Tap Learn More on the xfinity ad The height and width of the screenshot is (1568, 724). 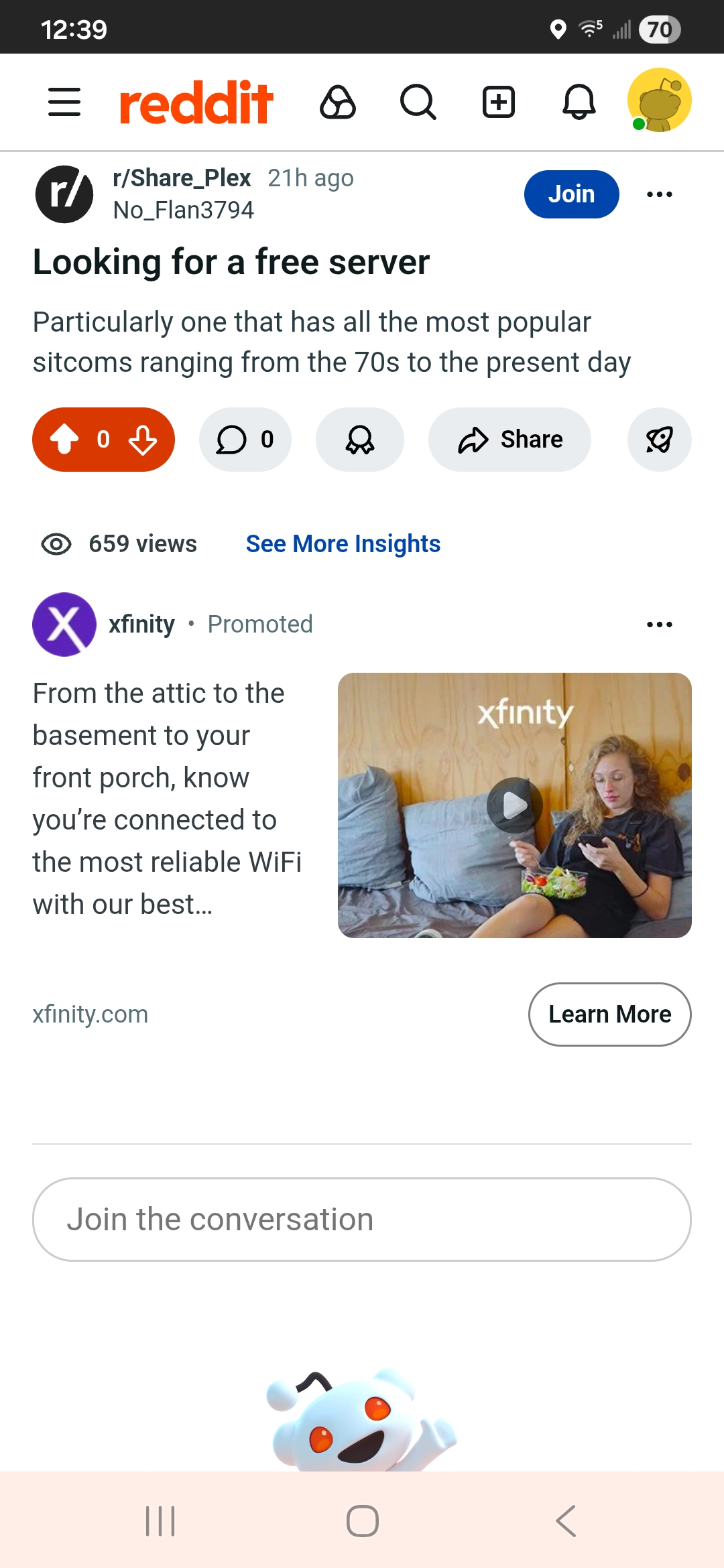pyautogui.click(x=610, y=1015)
